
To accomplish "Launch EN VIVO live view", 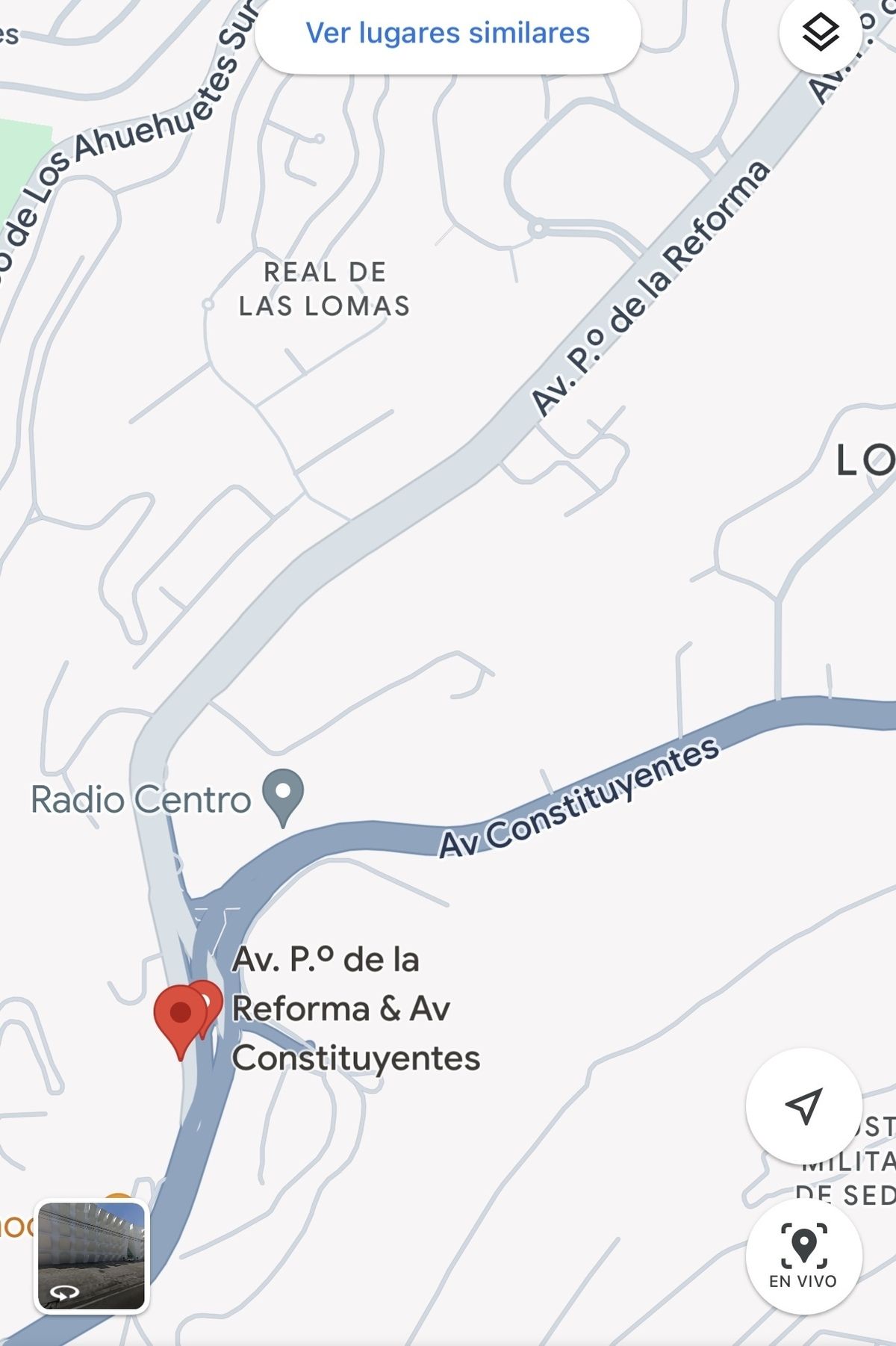I will click(803, 1256).
